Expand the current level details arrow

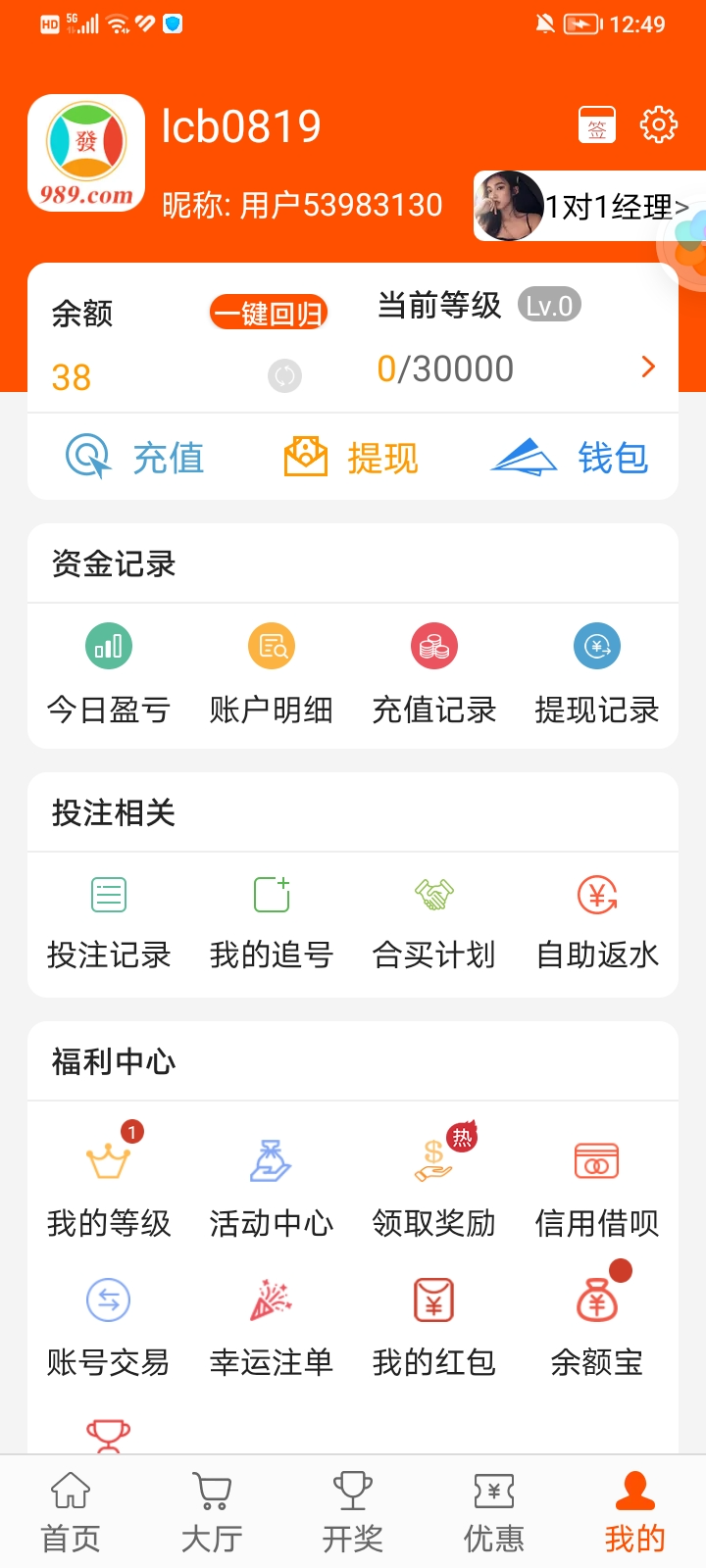coord(647,367)
